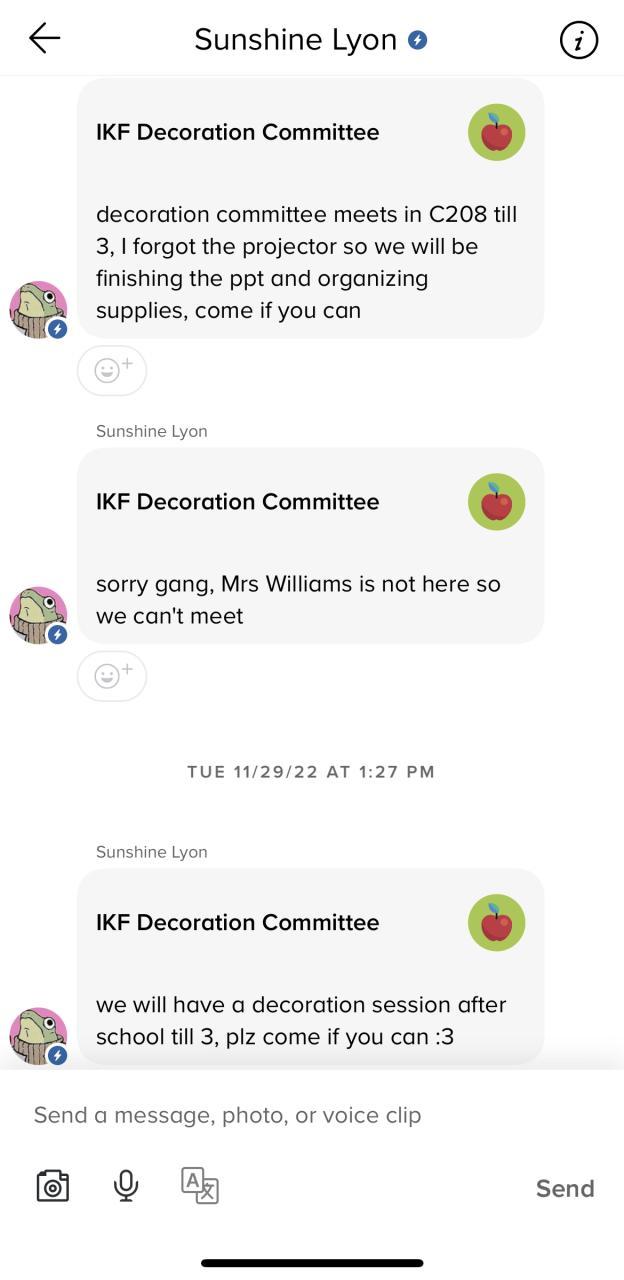Open the translate option
This screenshot has width=624, height=1280.
(200, 1187)
